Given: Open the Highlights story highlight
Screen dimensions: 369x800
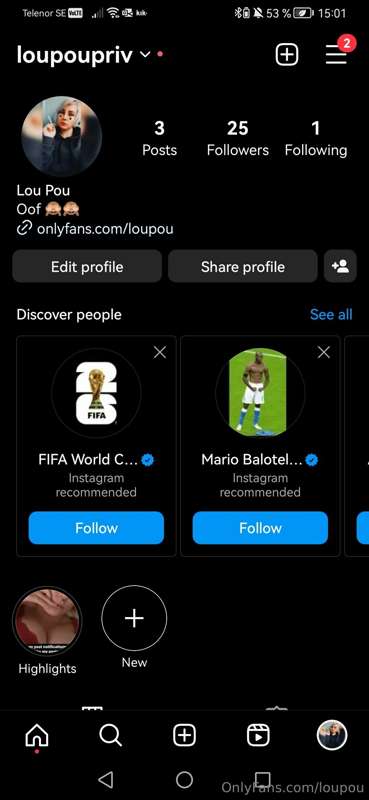Looking at the screenshot, I should click(x=47, y=620).
